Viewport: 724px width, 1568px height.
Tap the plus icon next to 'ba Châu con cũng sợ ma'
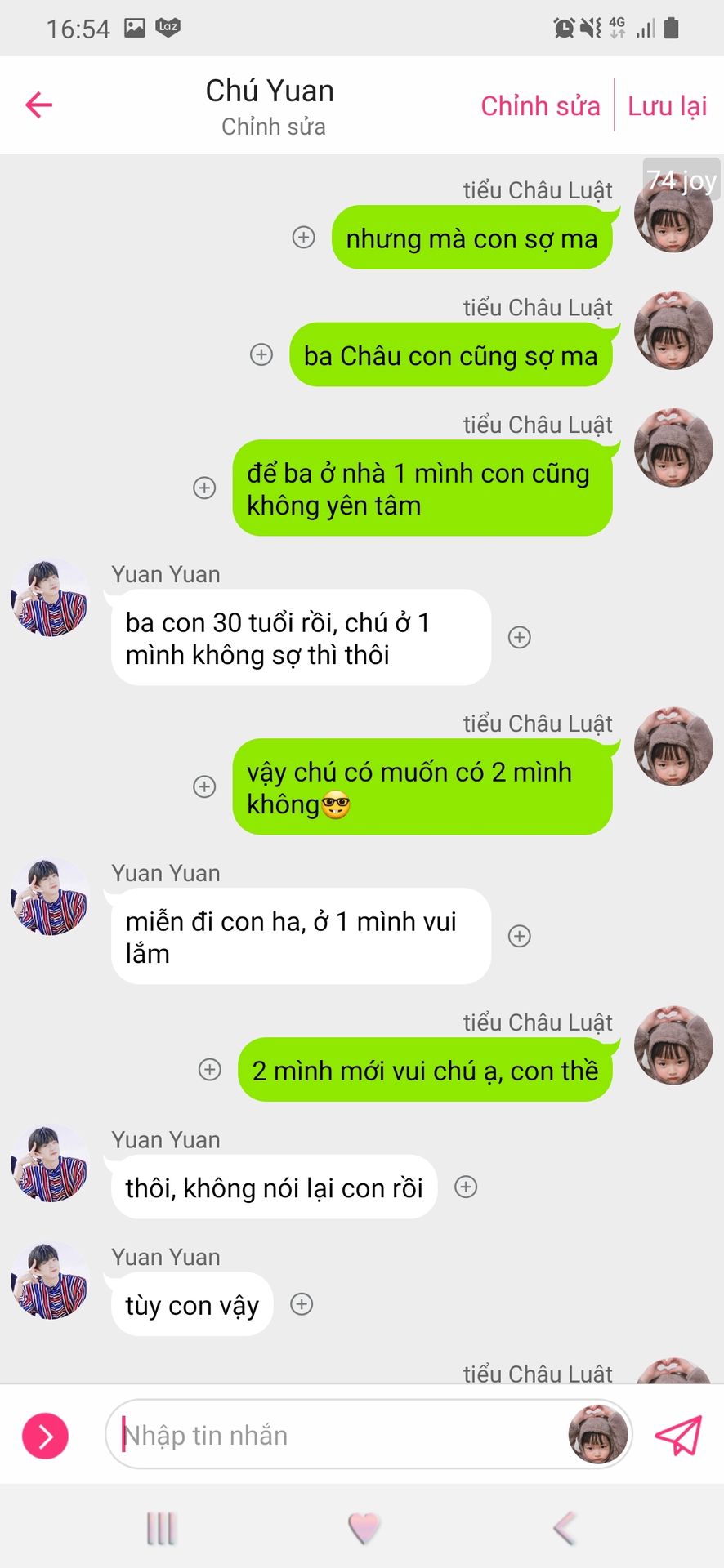(x=261, y=354)
